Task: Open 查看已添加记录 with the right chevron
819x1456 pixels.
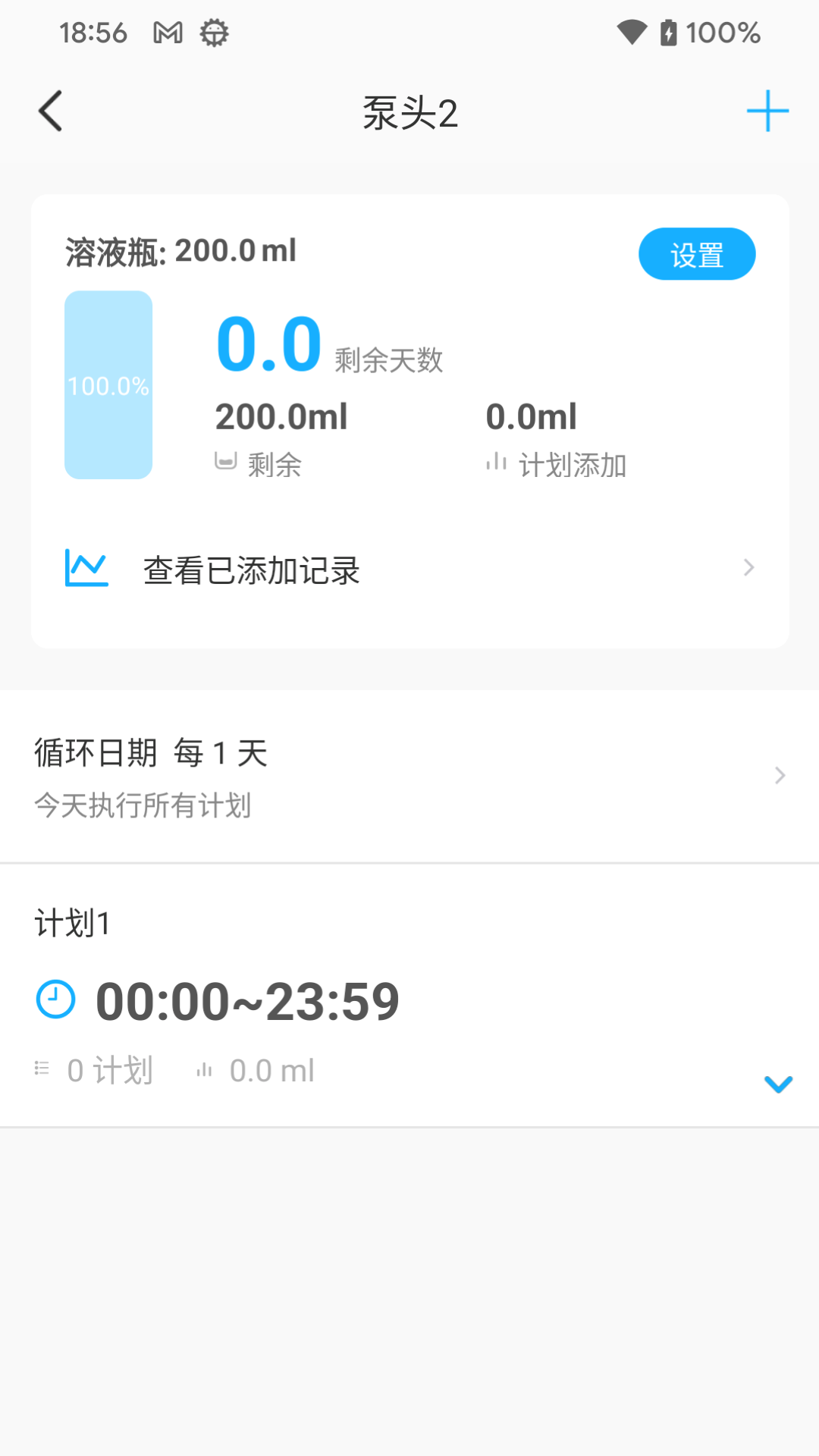Action: pyautogui.click(x=749, y=567)
